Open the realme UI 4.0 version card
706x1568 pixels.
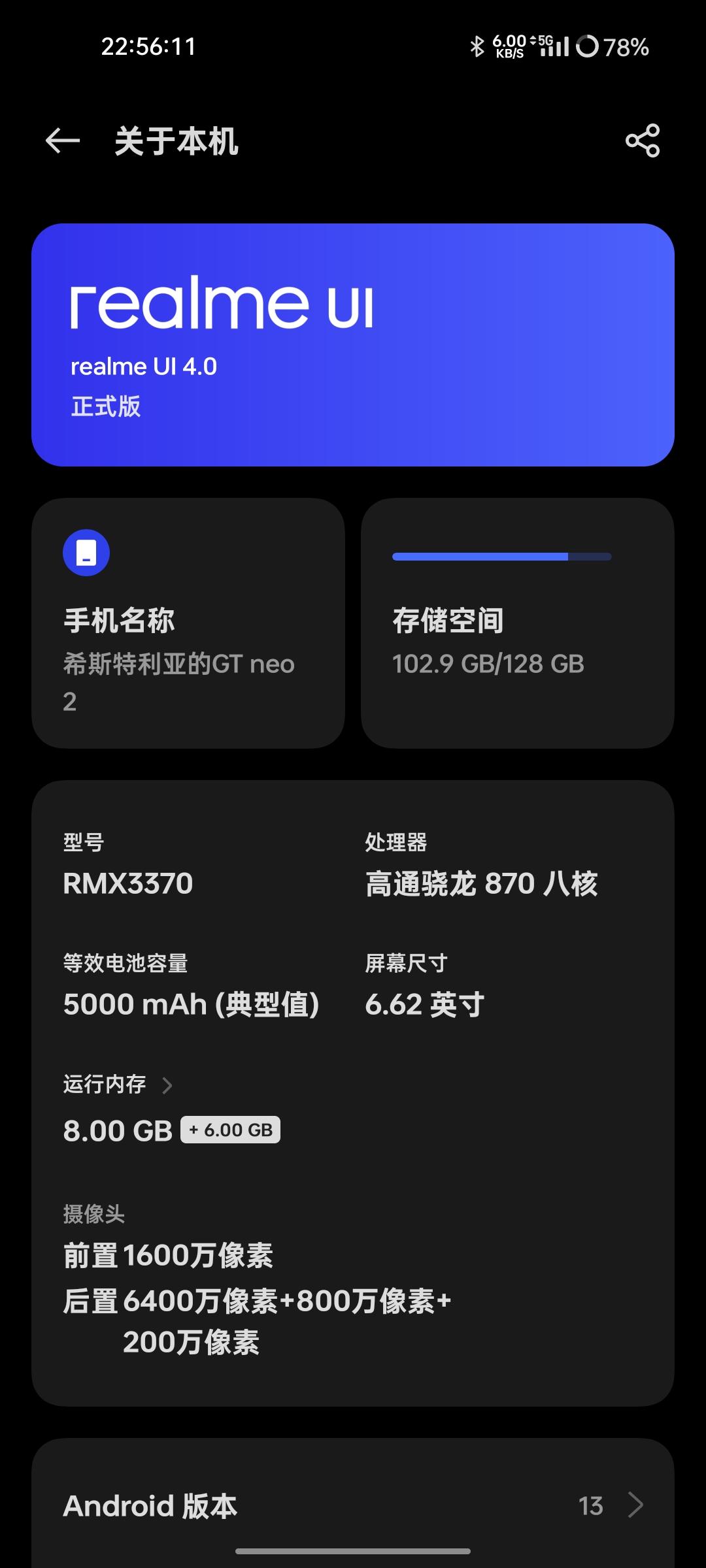[353, 345]
